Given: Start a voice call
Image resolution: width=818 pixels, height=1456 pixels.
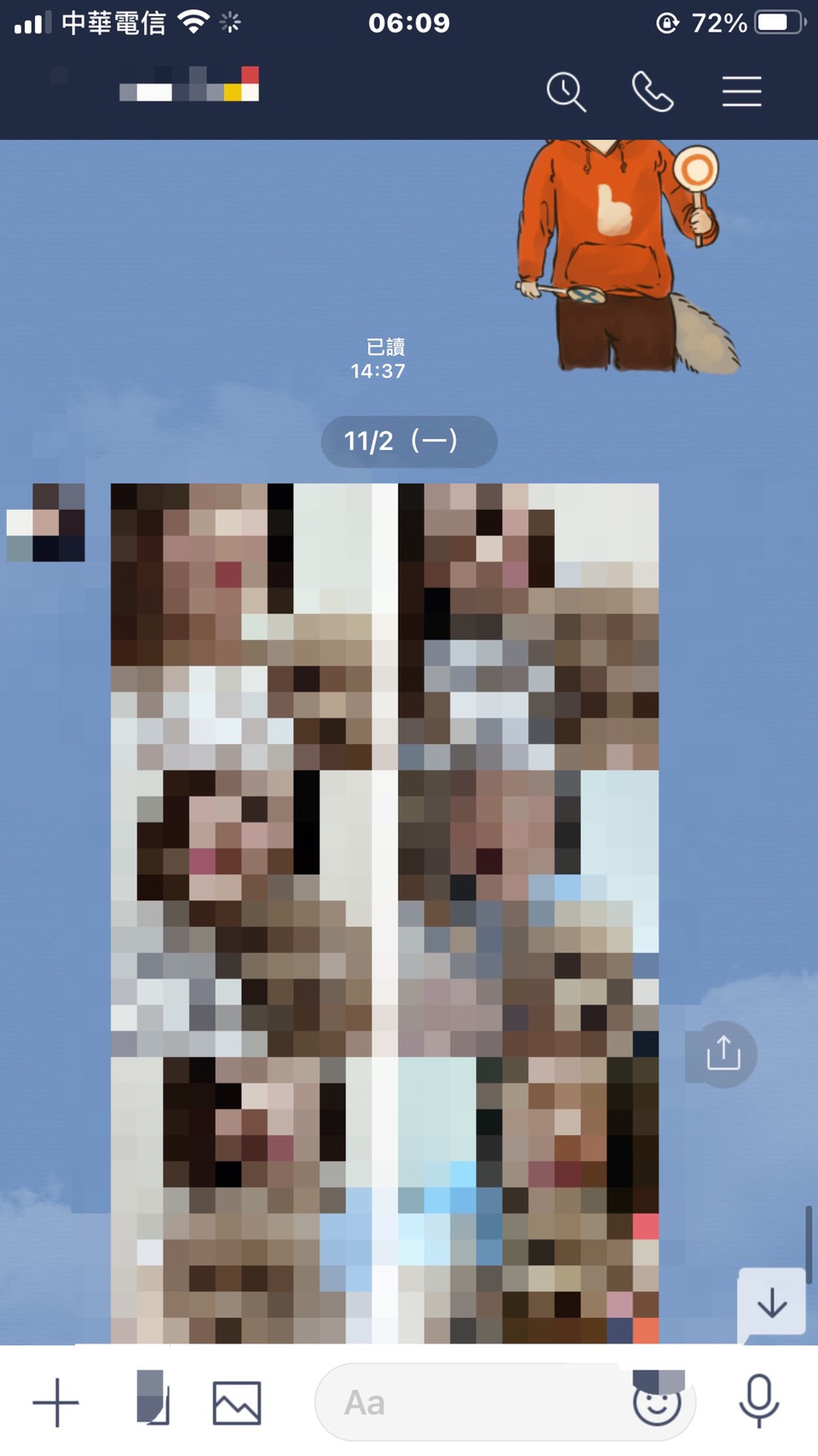Looking at the screenshot, I should coord(653,91).
